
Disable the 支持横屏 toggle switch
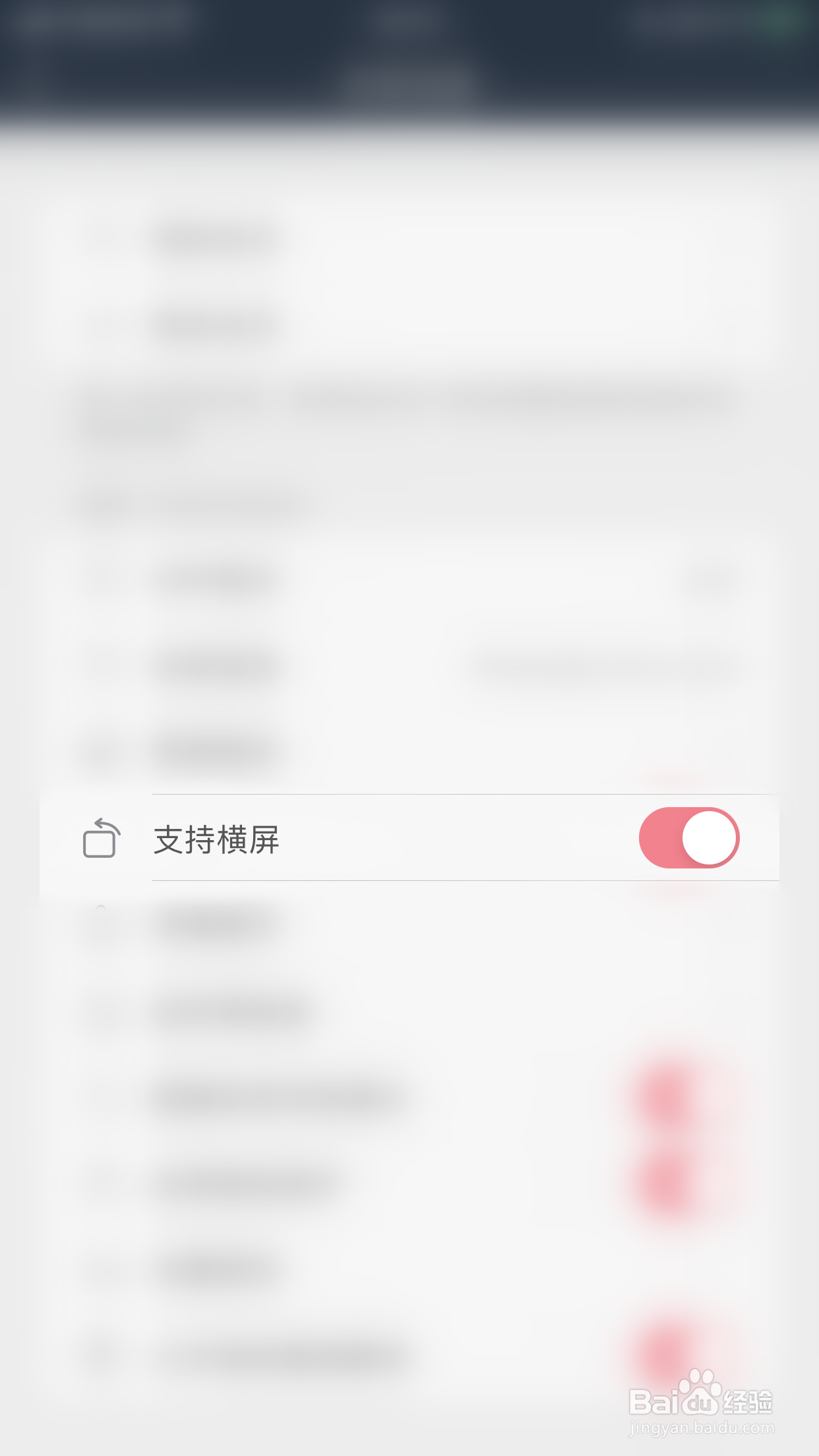point(690,837)
